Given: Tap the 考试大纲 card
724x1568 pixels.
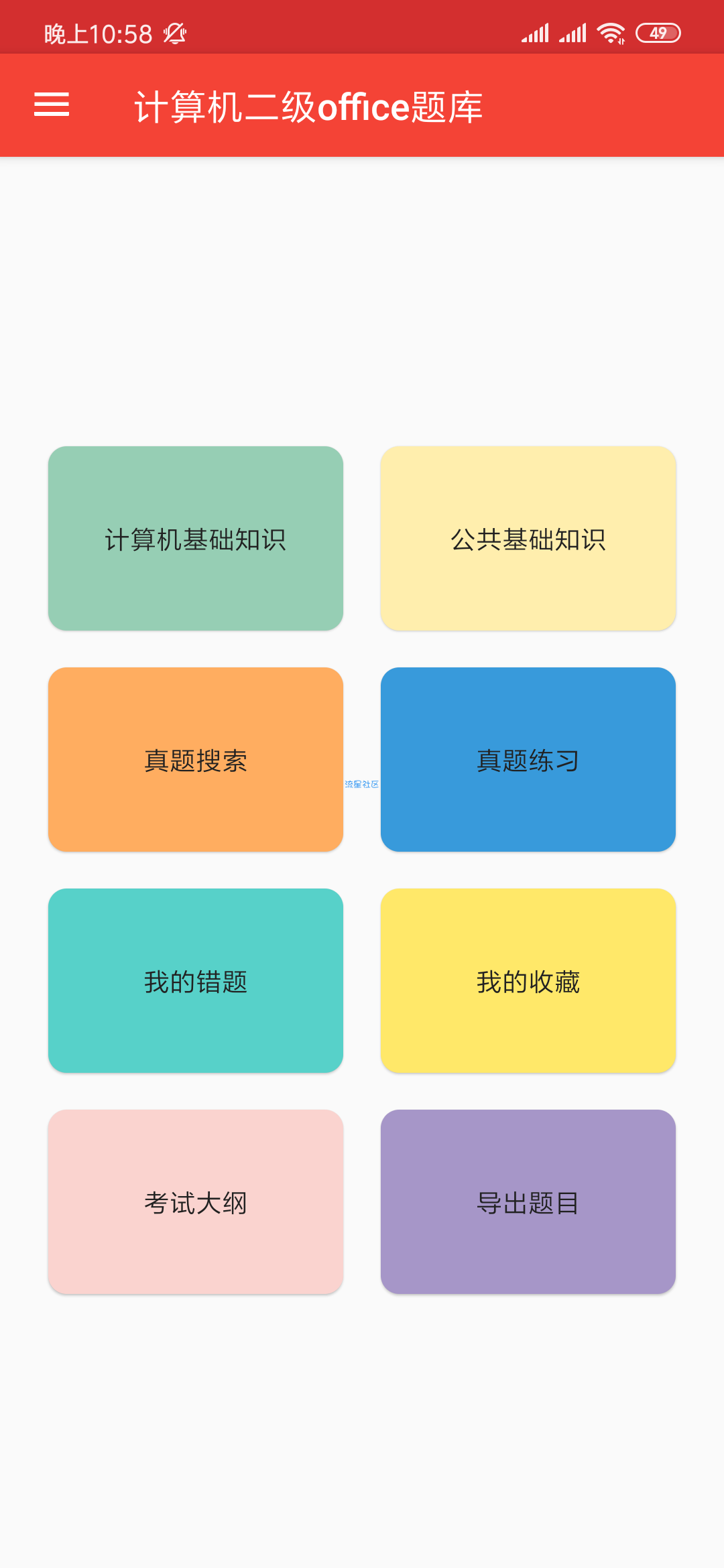Looking at the screenshot, I should click(x=196, y=1202).
